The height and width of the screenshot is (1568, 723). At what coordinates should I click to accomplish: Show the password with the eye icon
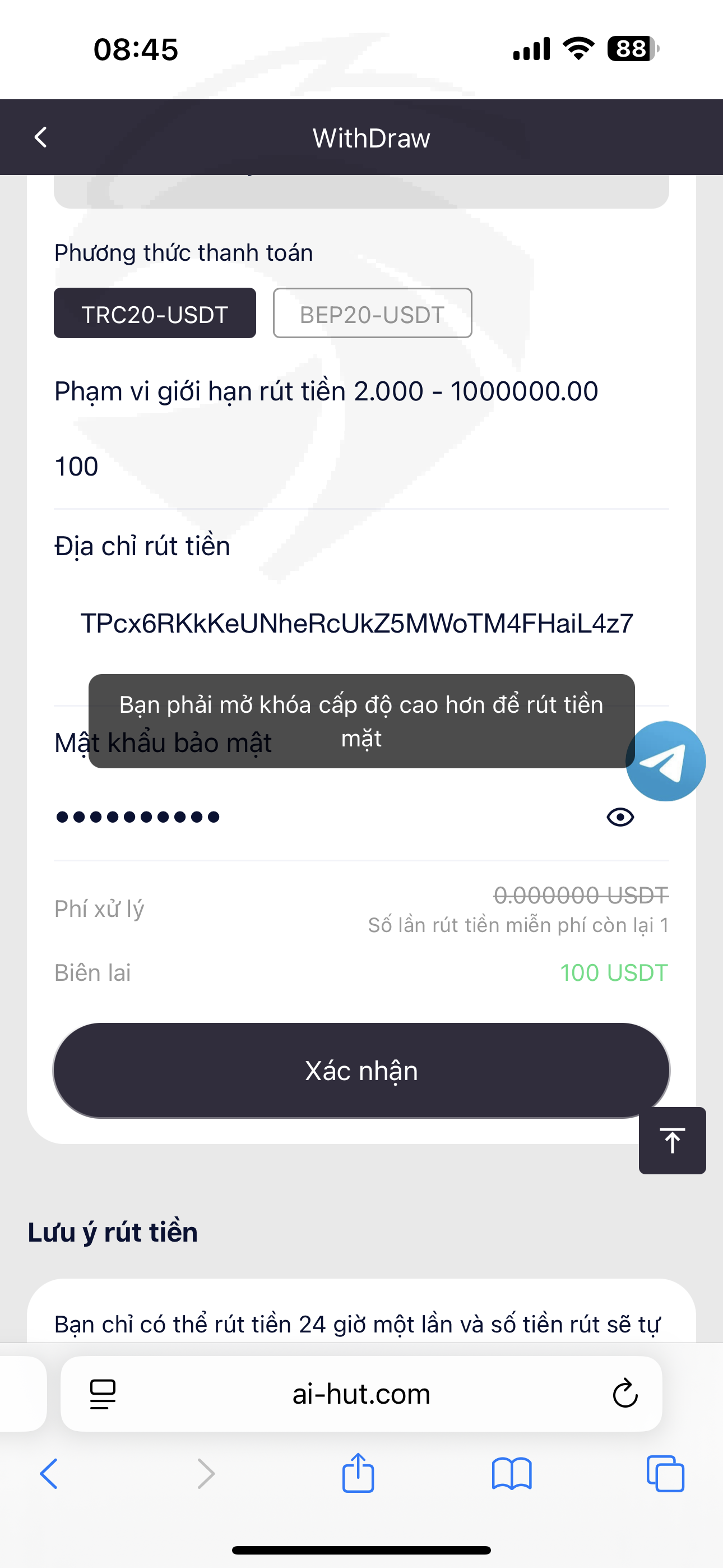(620, 817)
